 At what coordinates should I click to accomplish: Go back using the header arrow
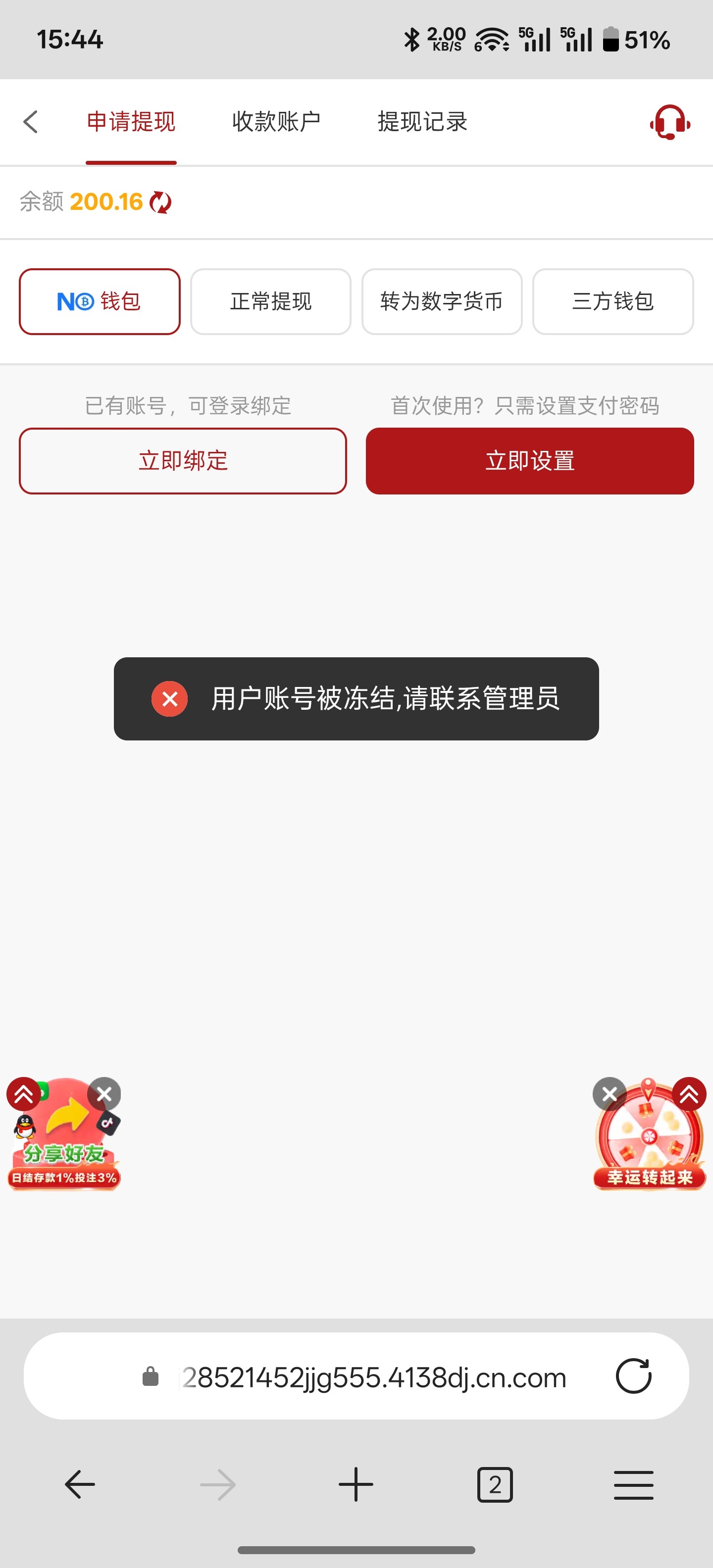coord(30,122)
